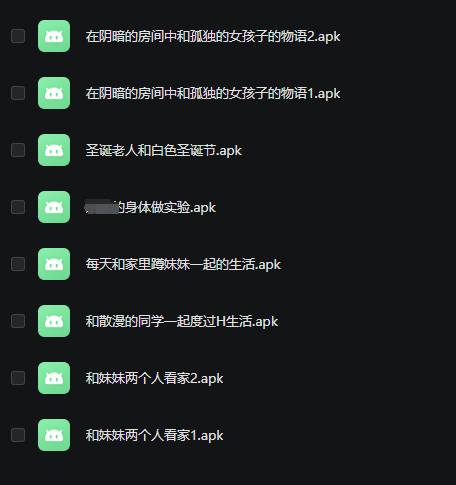Open 和散漫的同学一起度过H生活.apk
The image size is (456, 485).
tap(182, 321)
